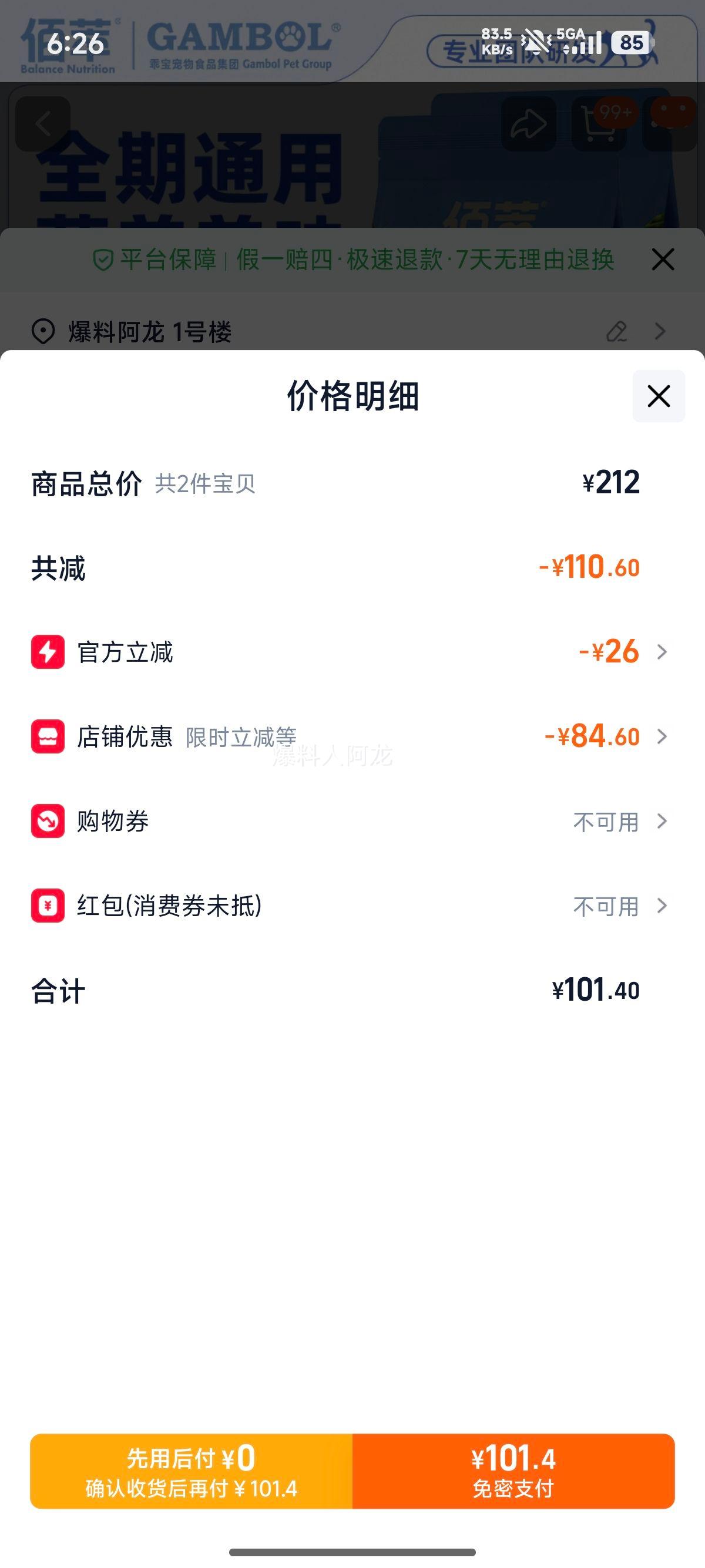Pay ¥101.4 with 免密支付

pos(513,1471)
